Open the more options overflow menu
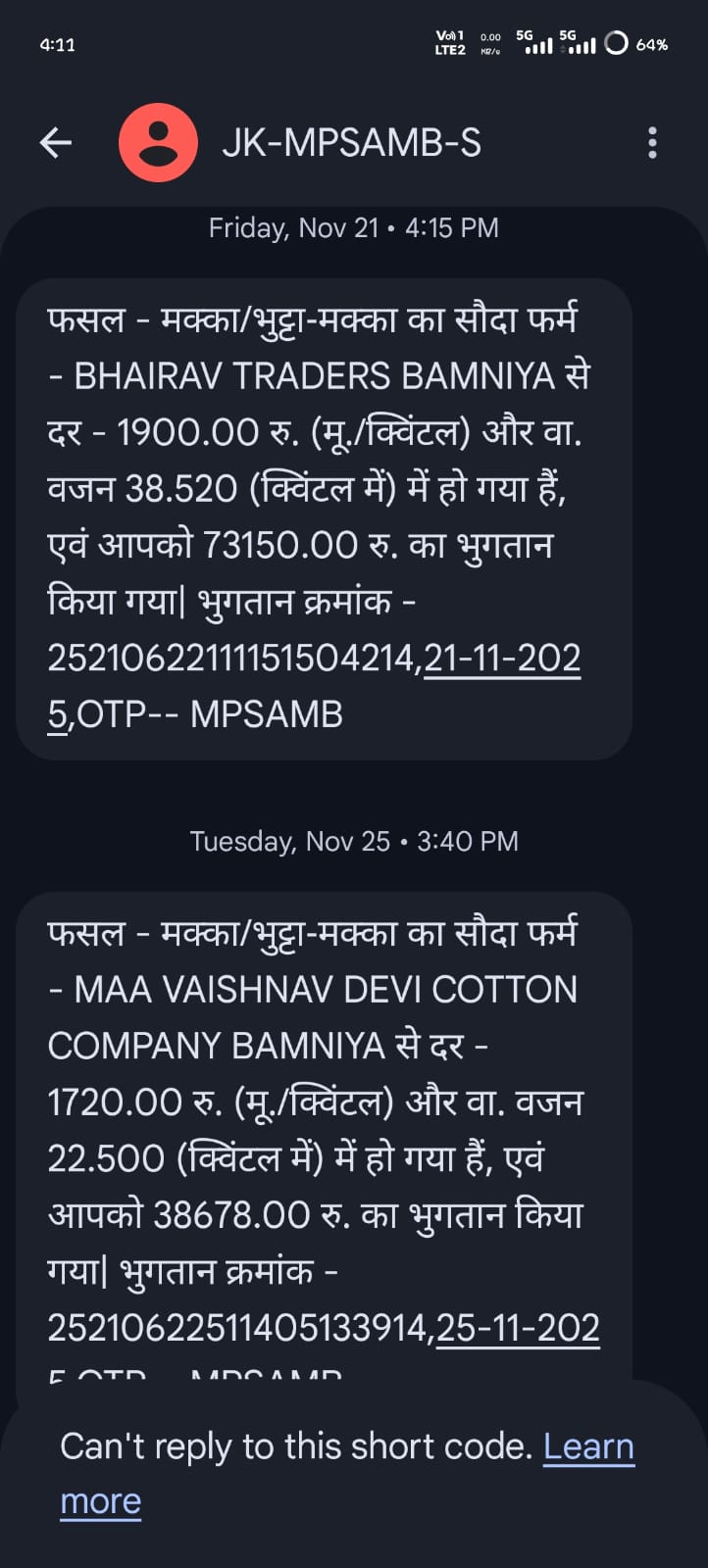Image resolution: width=708 pixels, height=1568 pixels. tap(652, 143)
